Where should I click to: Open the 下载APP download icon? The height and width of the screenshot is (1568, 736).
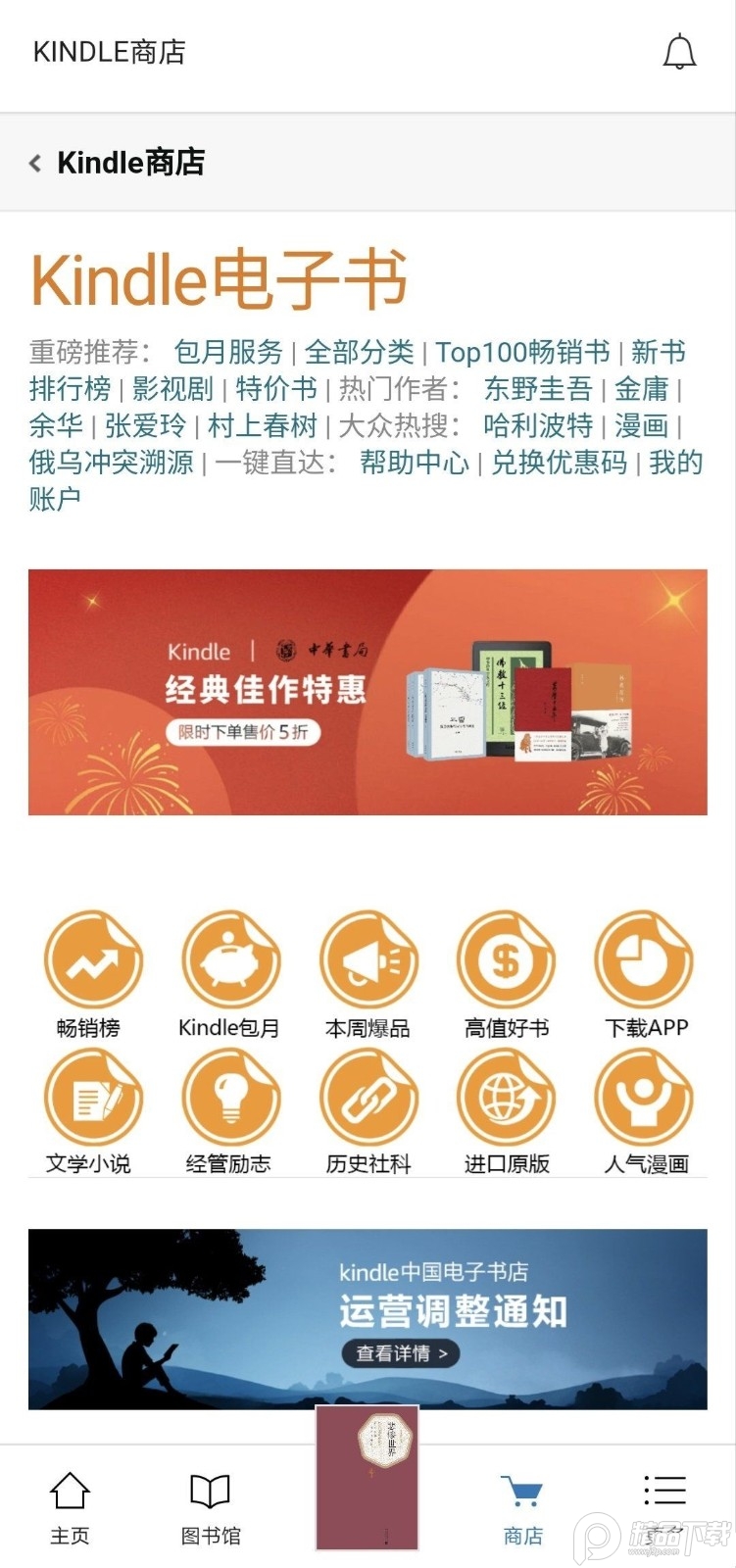click(x=643, y=960)
